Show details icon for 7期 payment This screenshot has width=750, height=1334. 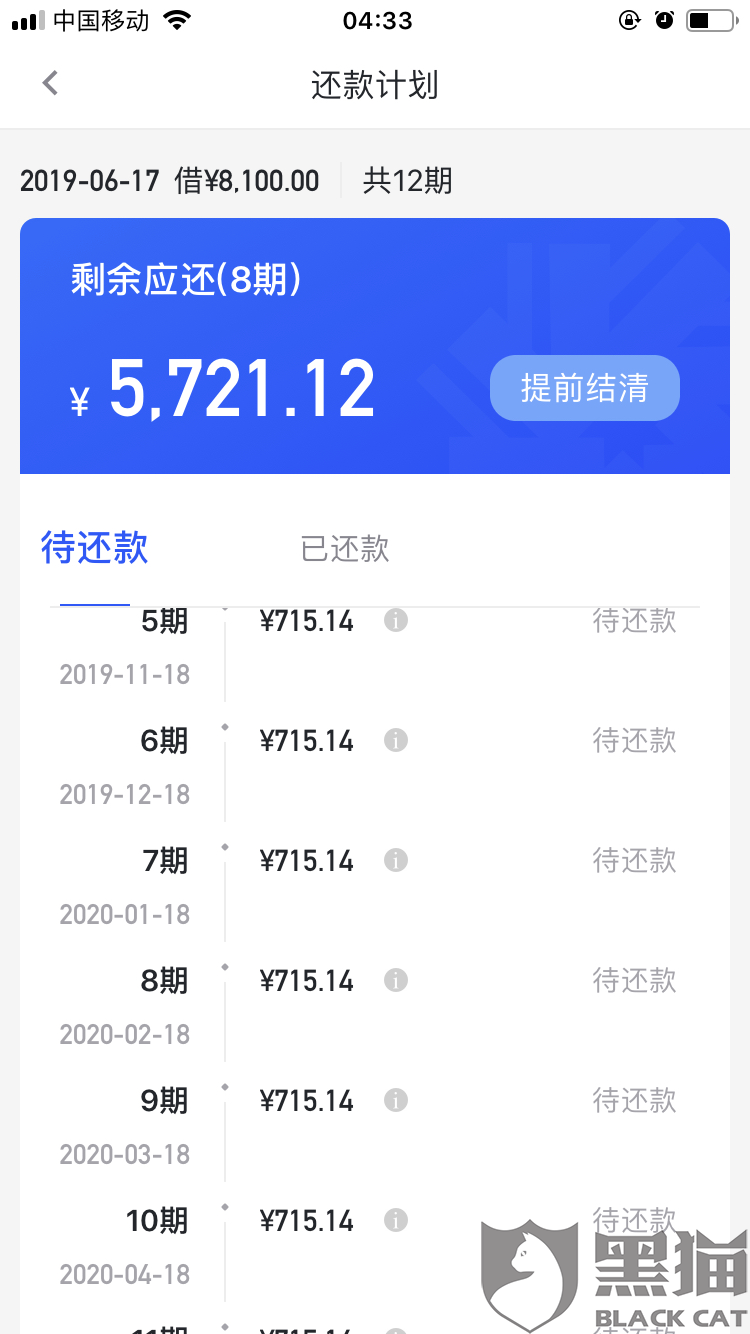coord(396,861)
